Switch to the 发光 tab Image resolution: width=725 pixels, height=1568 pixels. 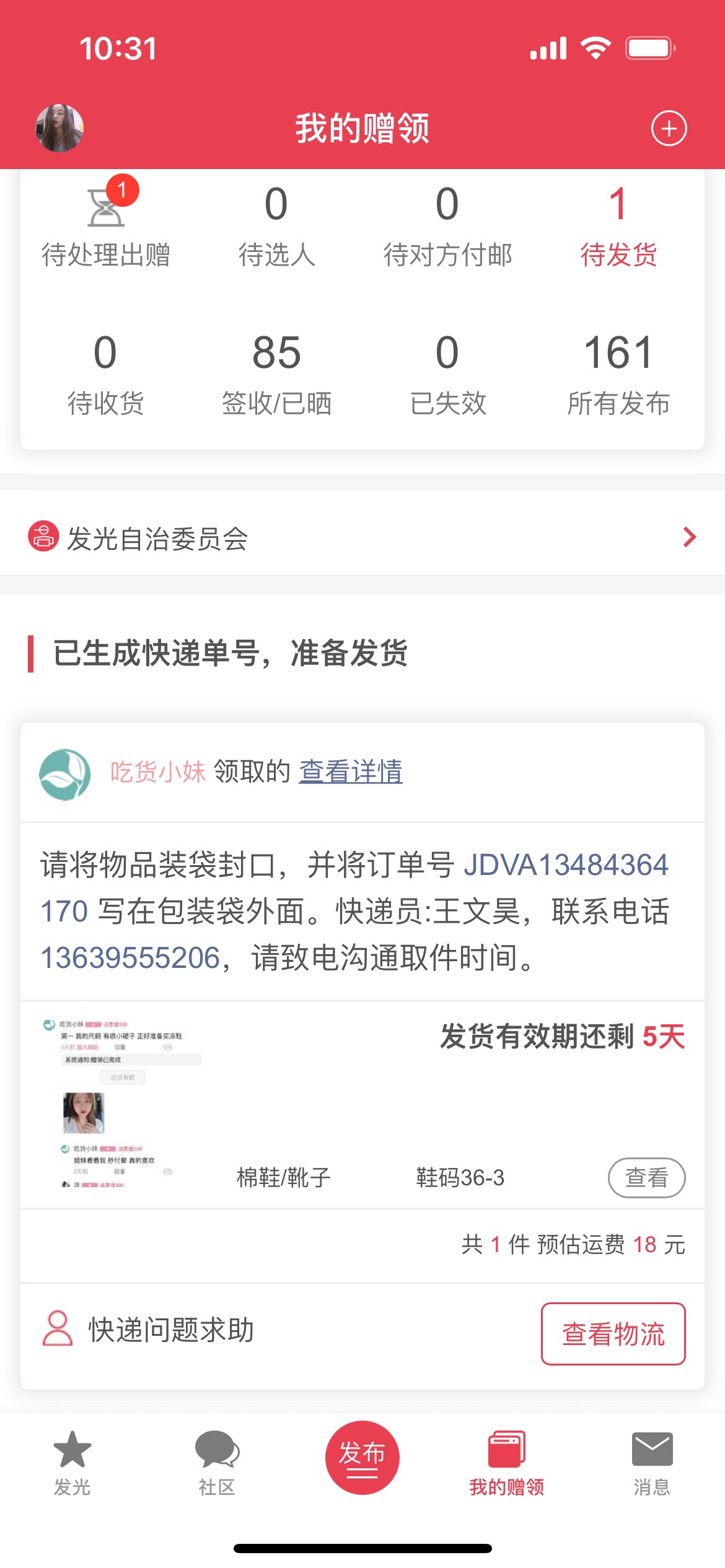[x=72, y=1463]
